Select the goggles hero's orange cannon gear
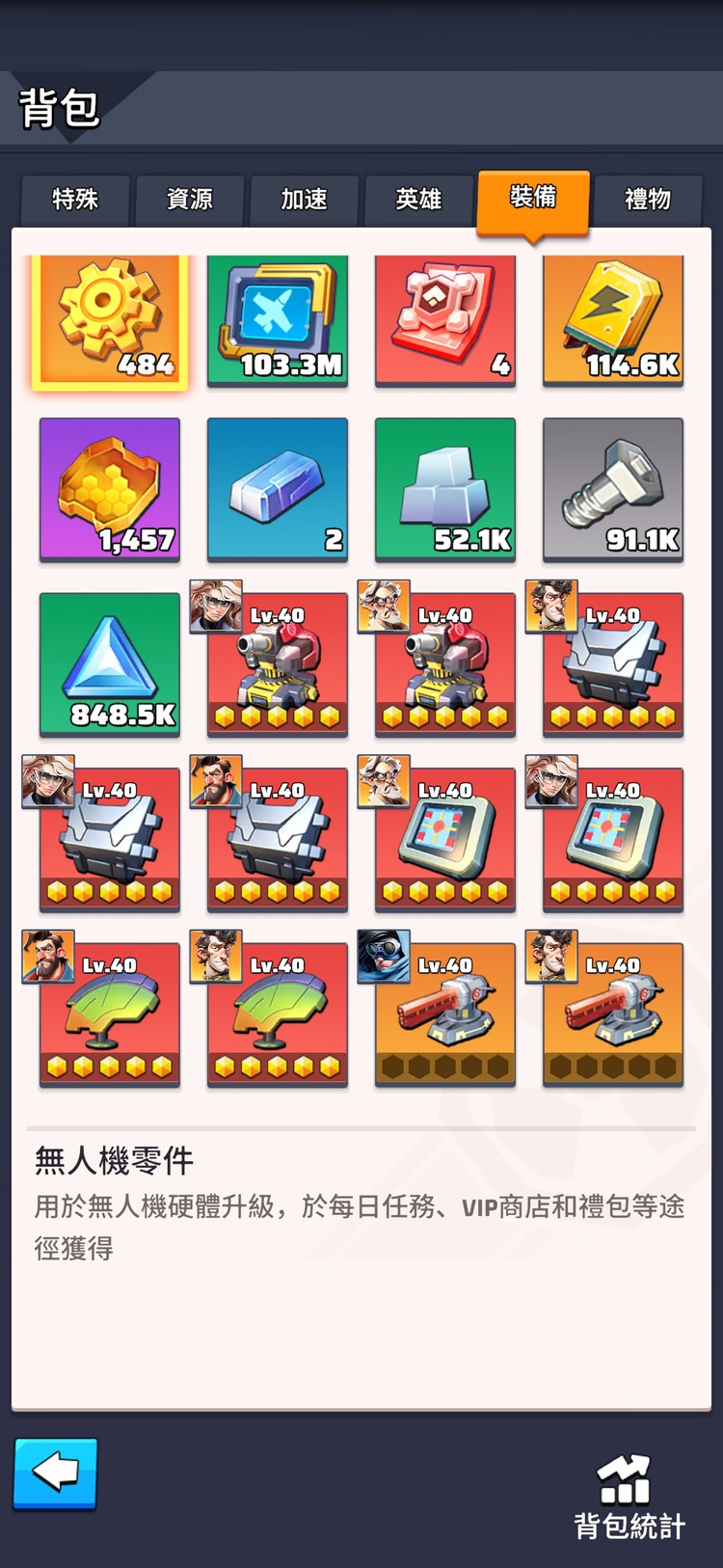Screen dimensions: 723x1568 tap(445, 1014)
